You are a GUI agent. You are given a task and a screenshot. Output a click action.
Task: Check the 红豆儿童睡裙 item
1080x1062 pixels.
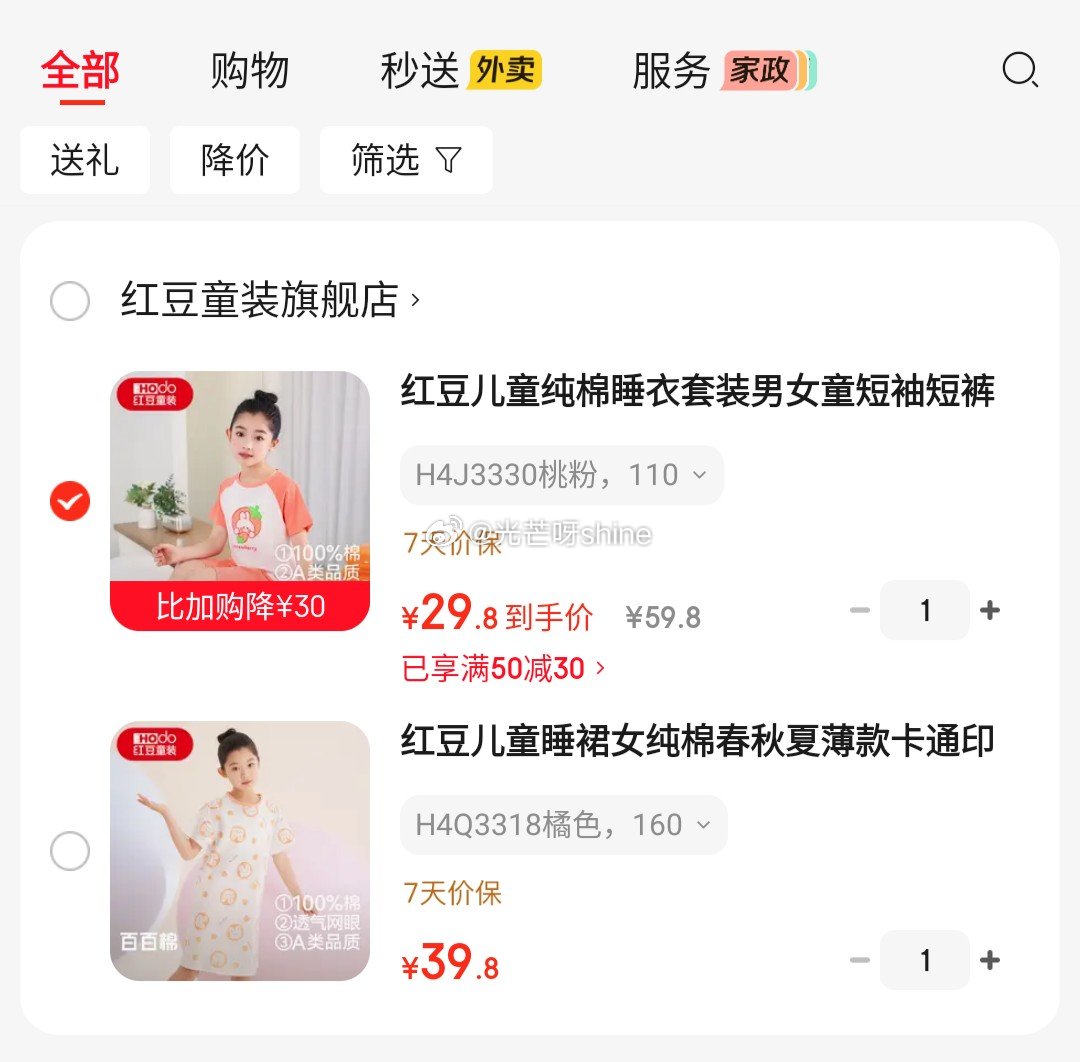tap(70, 852)
